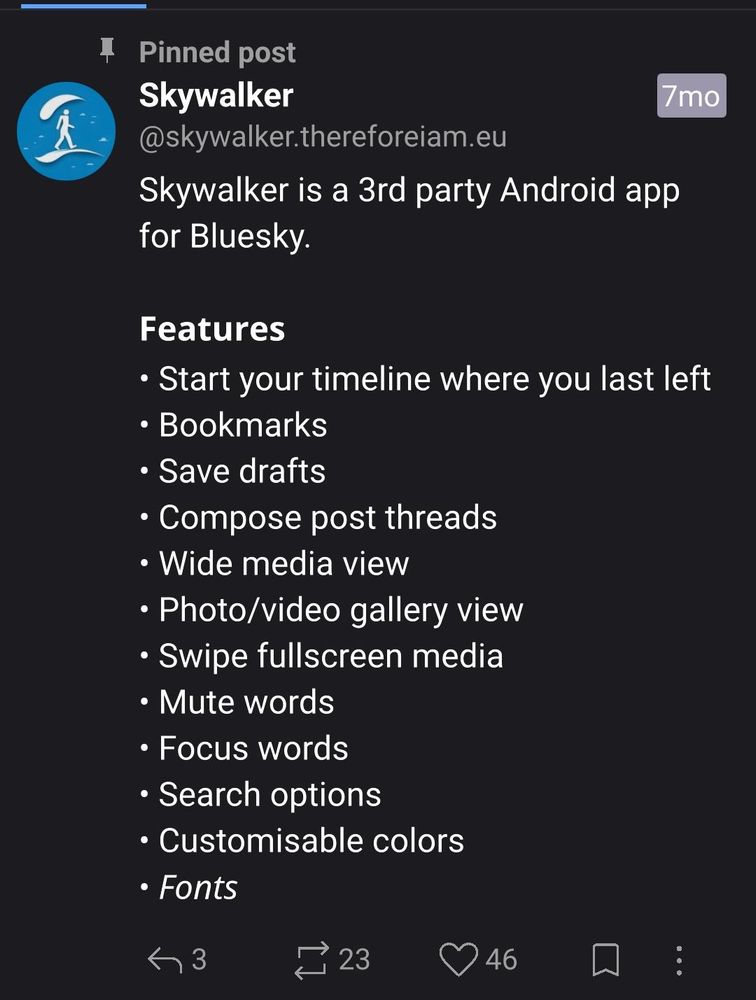Reply to Skywalker's pinned post
756x1000 pixels.
pos(165,960)
